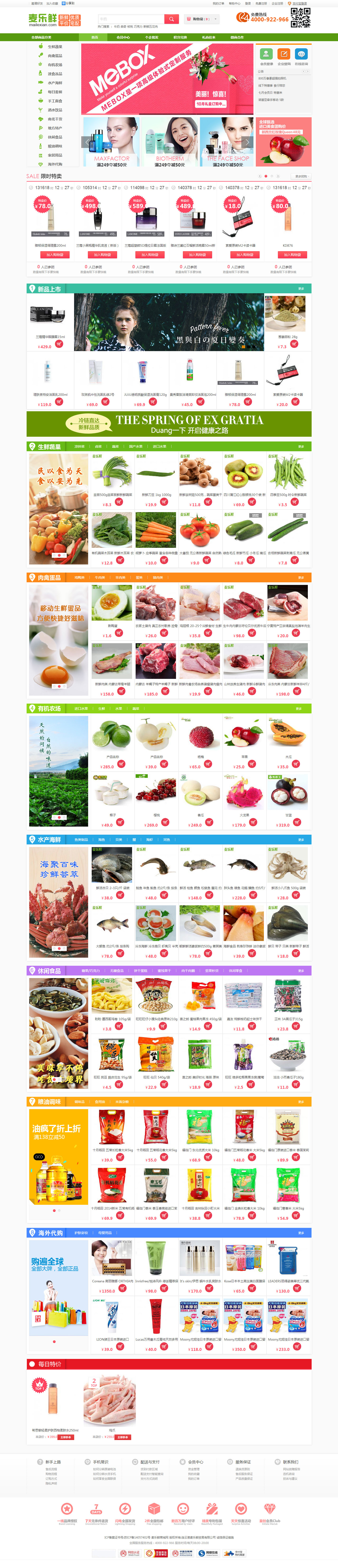Focus the search input box

pyautogui.click(x=130, y=19)
